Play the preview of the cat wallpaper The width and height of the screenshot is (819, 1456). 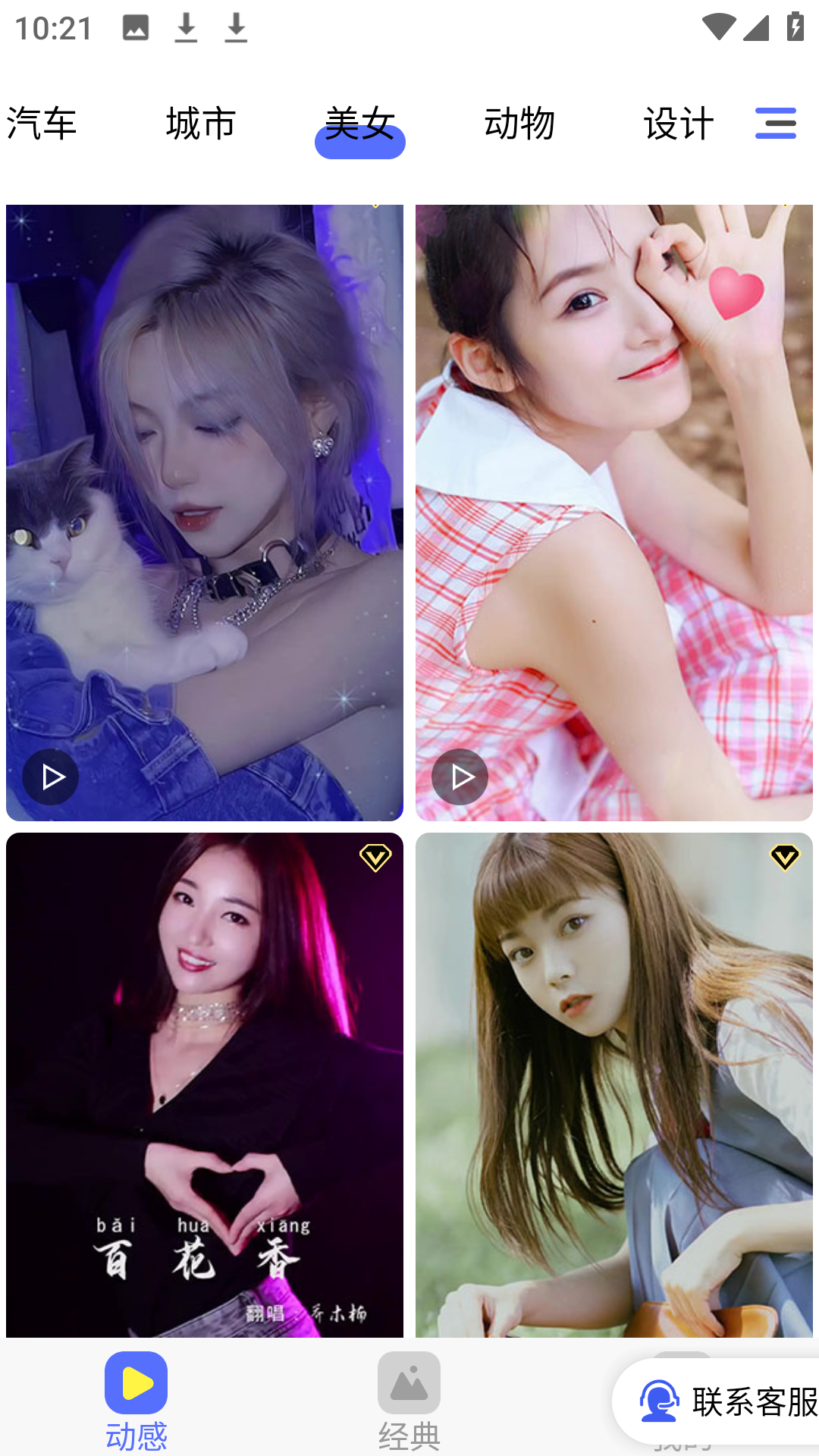pos(51,777)
